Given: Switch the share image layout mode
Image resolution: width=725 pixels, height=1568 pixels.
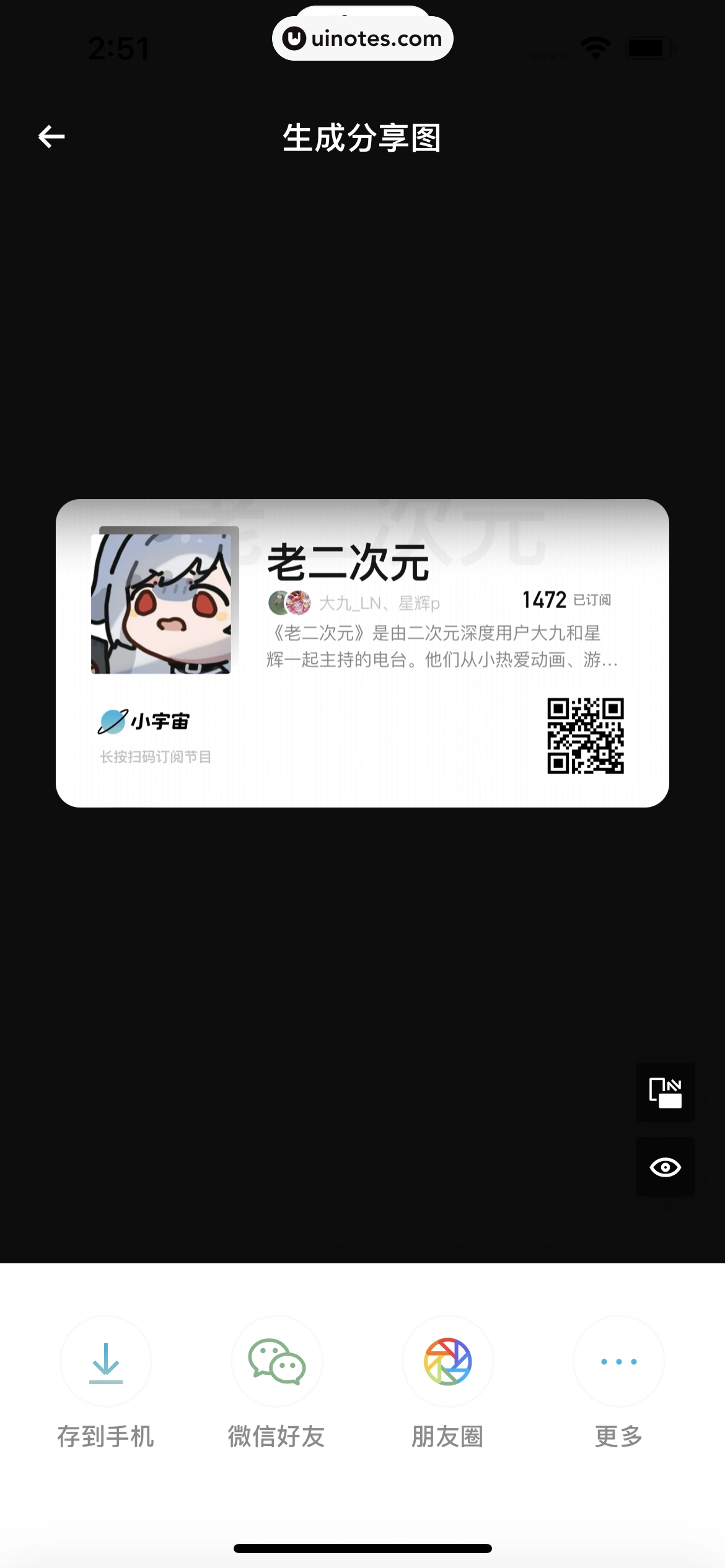Looking at the screenshot, I should click(x=664, y=1091).
